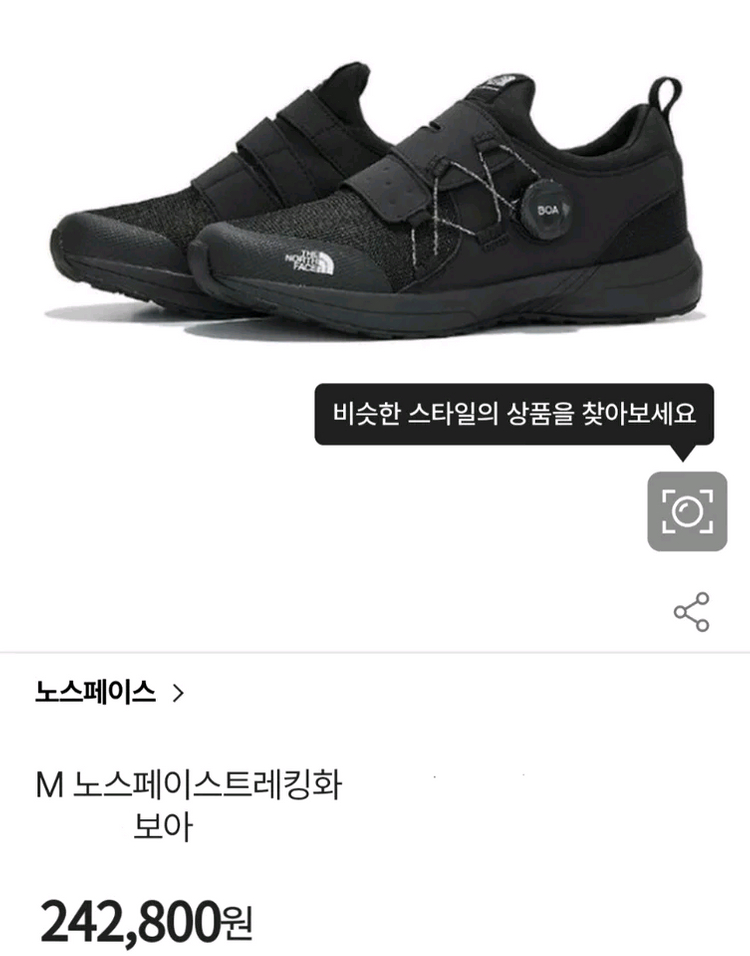The width and height of the screenshot is (750, 956).
Task: Open the 노스페이스 brand page
Action: [110, 692]
